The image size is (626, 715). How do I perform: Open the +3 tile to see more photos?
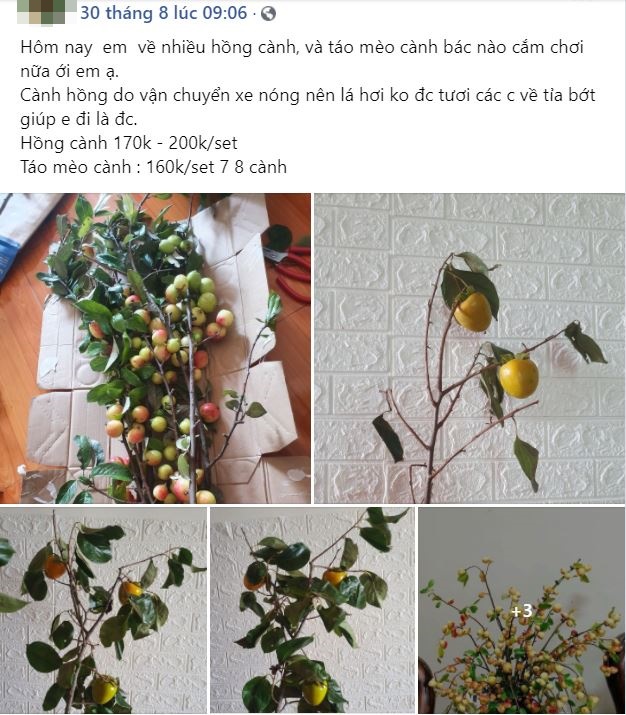[x=521, y=610]
